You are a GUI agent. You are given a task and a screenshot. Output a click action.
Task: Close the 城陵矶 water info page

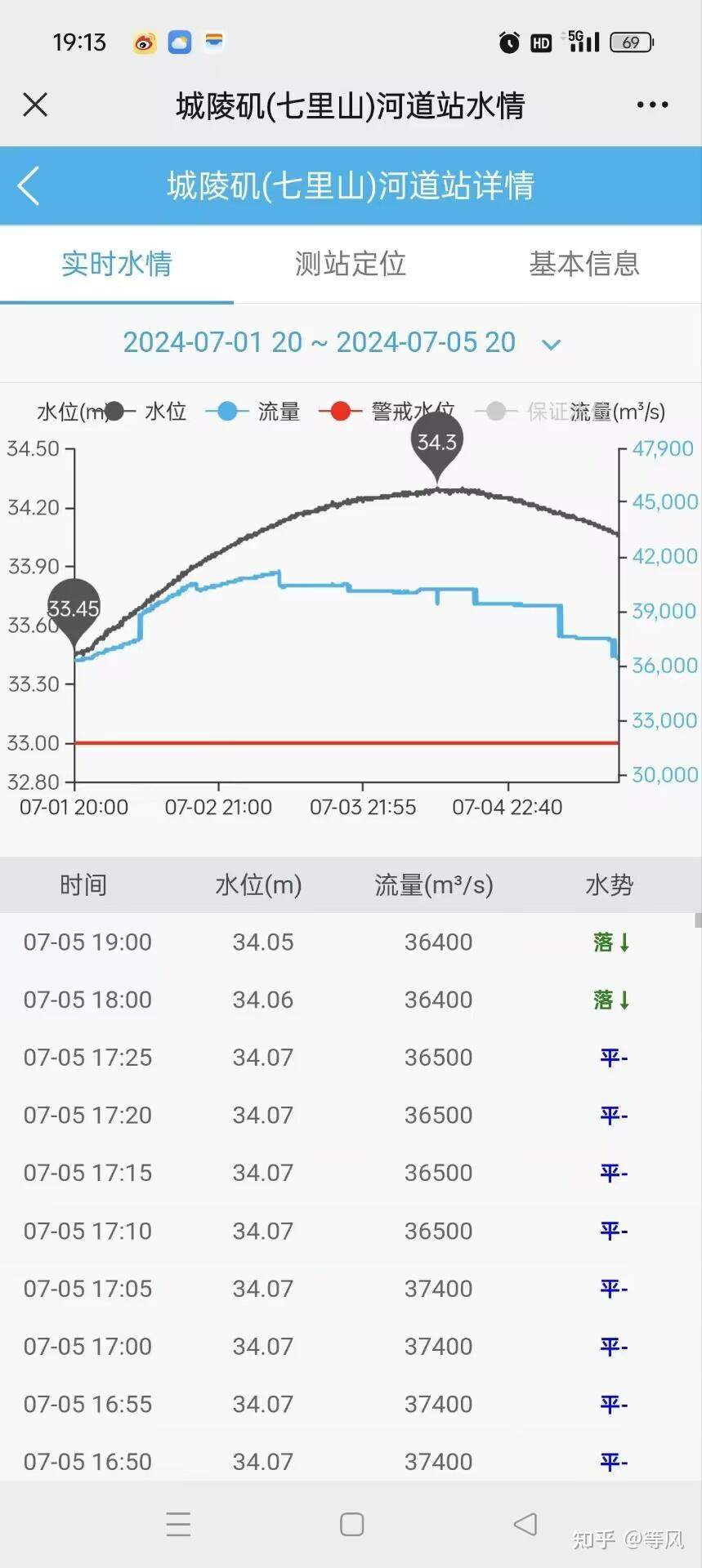tap(35, 105)
